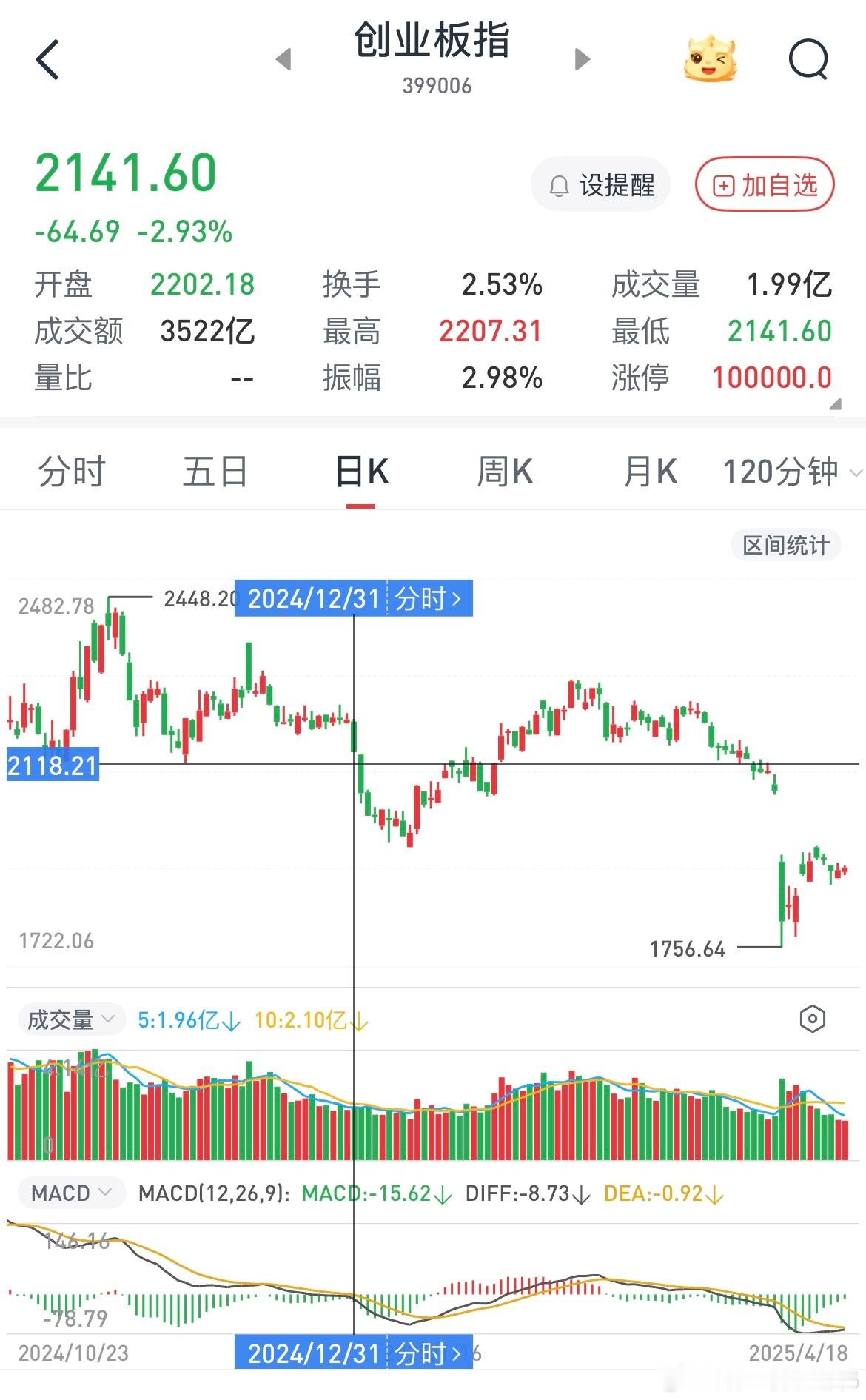Switch to the 周K tab

click(x=504, y=471)
